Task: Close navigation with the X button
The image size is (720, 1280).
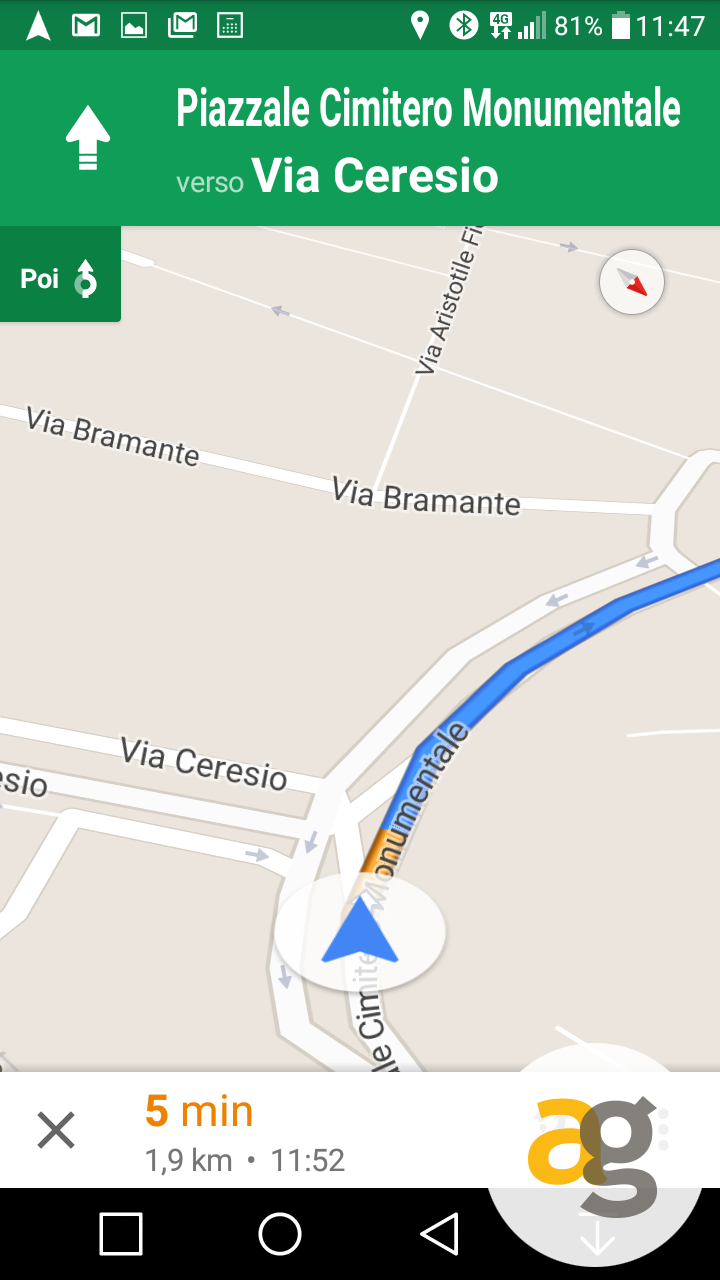Action: [56, 1131]
